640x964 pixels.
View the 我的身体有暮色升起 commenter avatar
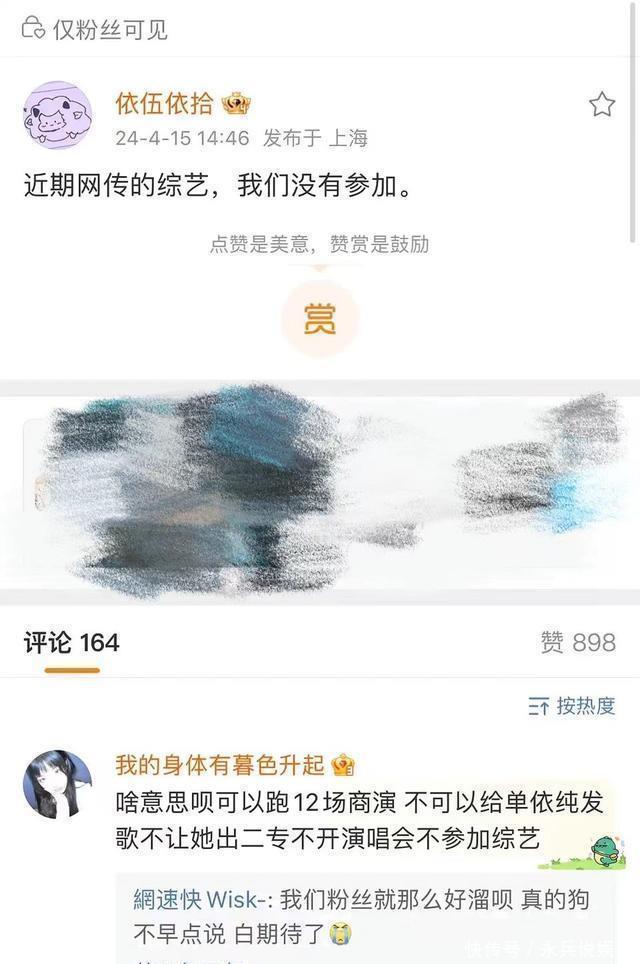(x=57, y=785)
